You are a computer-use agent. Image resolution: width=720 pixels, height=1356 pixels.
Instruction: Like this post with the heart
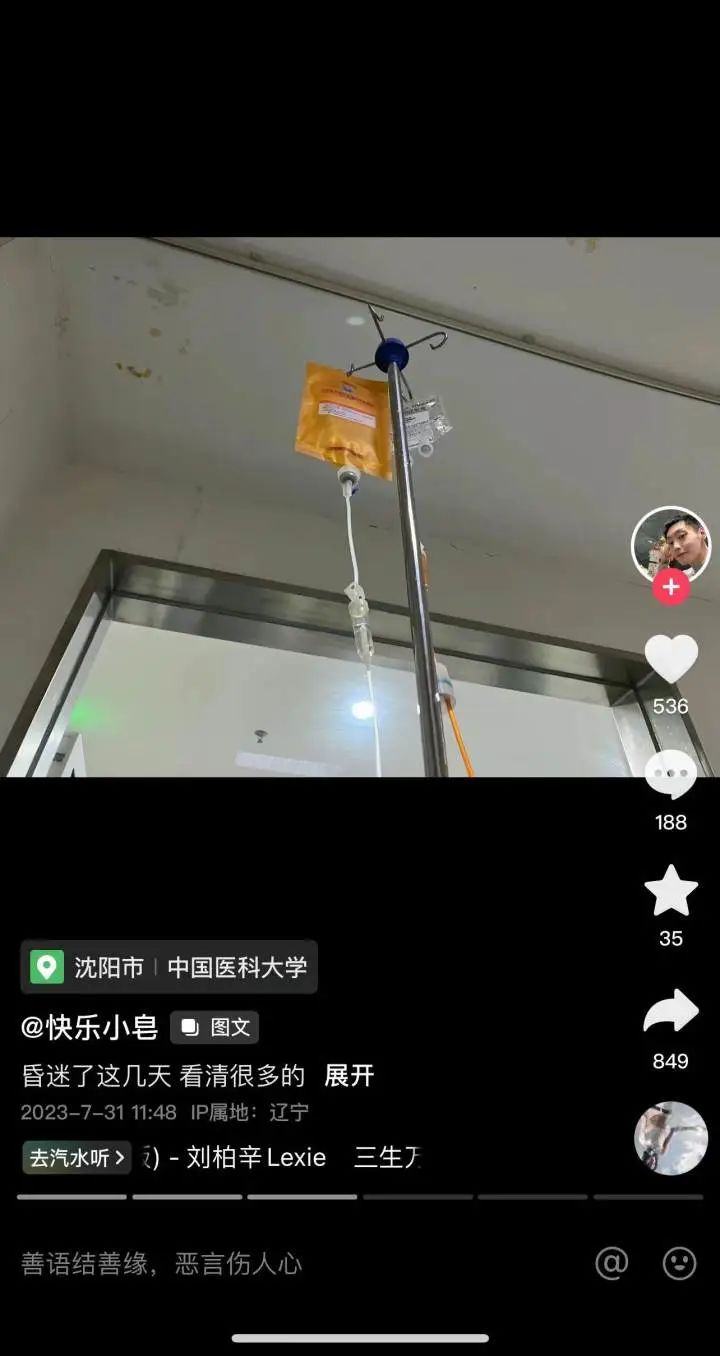pos(670,659)
